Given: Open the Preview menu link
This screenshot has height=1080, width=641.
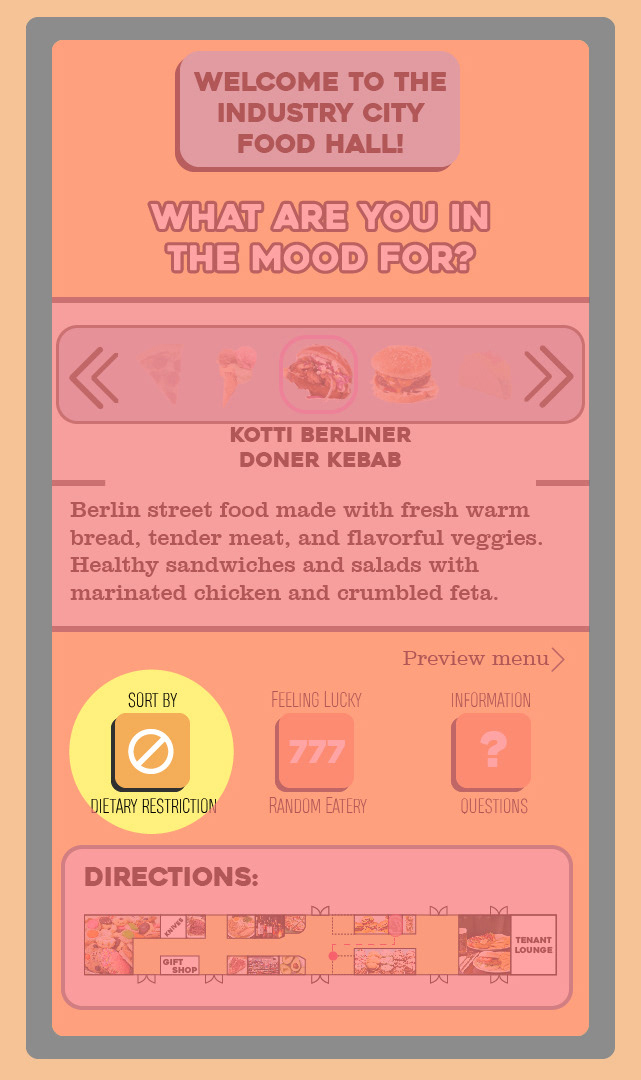Looking at the screenshot, I should pos(484,658).
